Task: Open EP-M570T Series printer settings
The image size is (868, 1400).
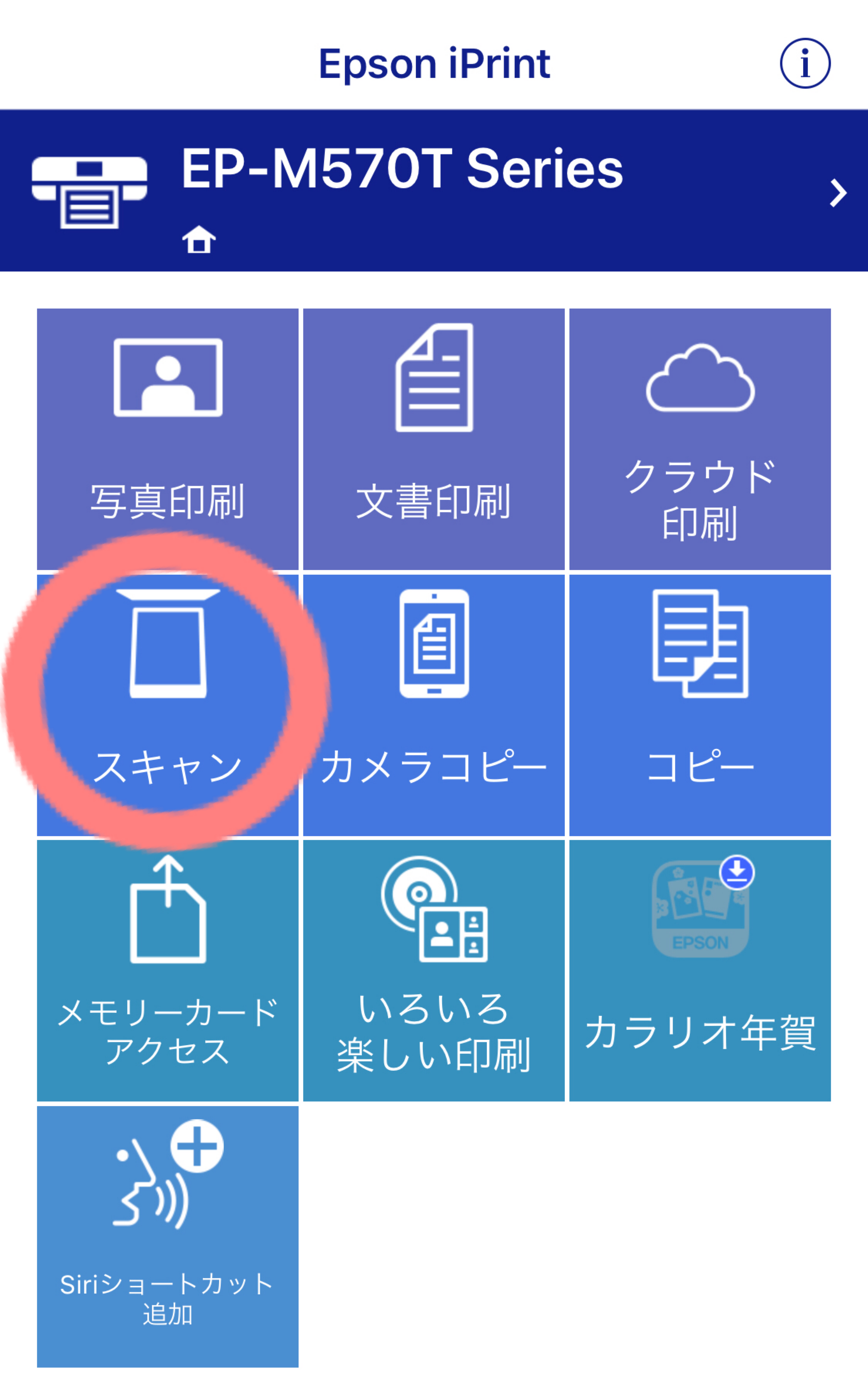Action: [x=434, y=191]
